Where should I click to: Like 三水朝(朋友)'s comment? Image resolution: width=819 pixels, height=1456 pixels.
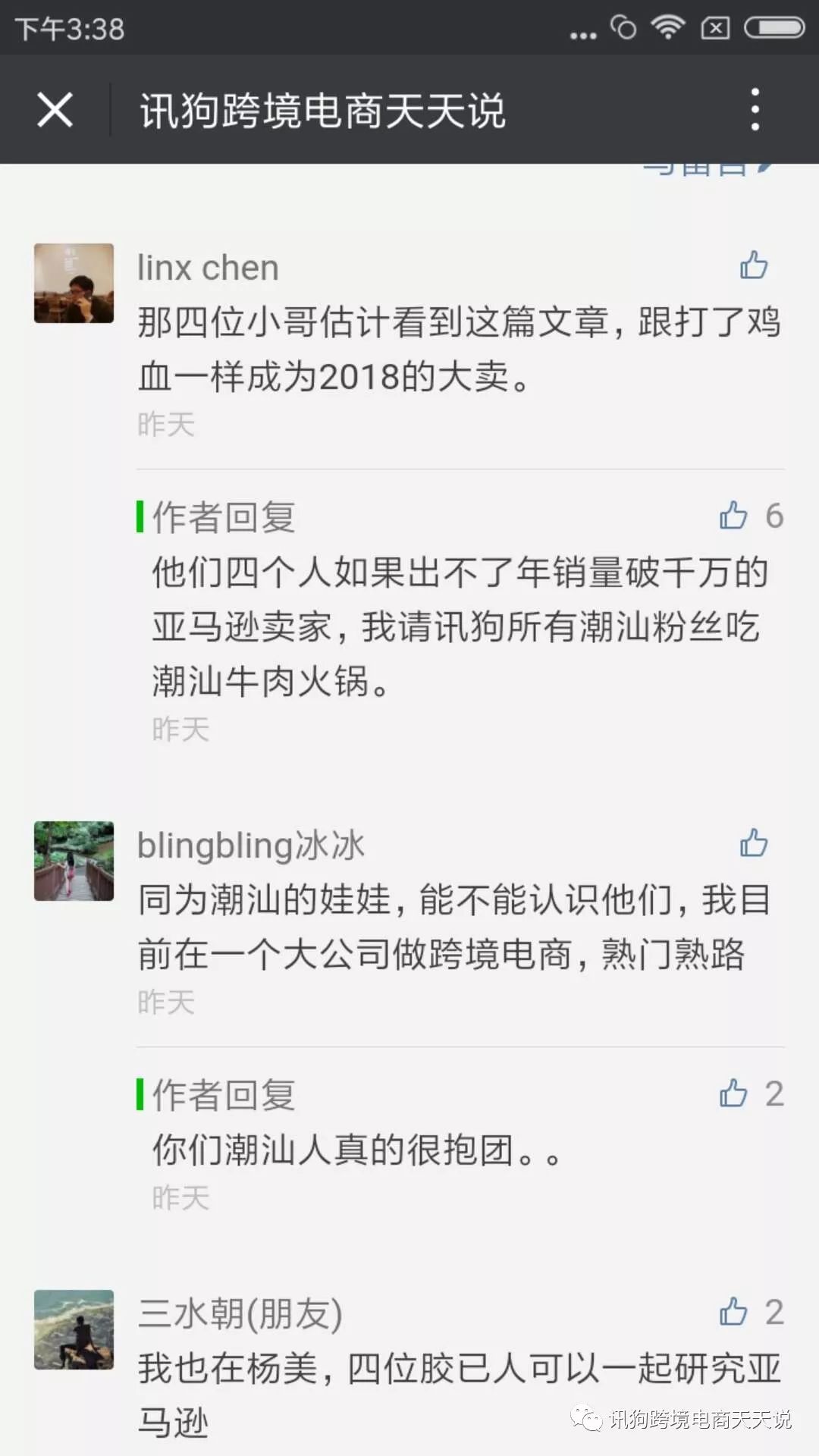pyautogui.click(x=734, y=1312)
